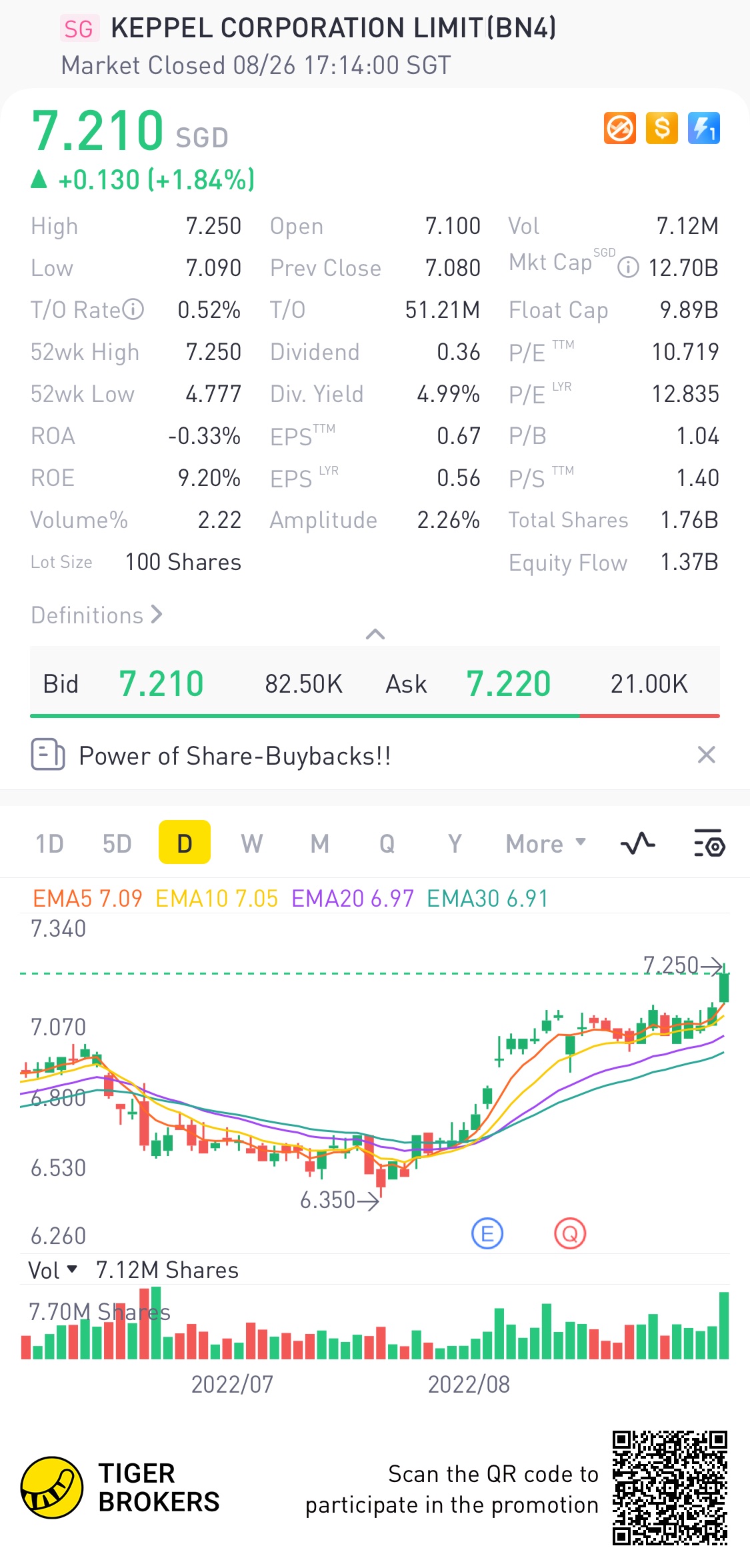Select the quarterly Q chart tab

[x=387, y=844]
